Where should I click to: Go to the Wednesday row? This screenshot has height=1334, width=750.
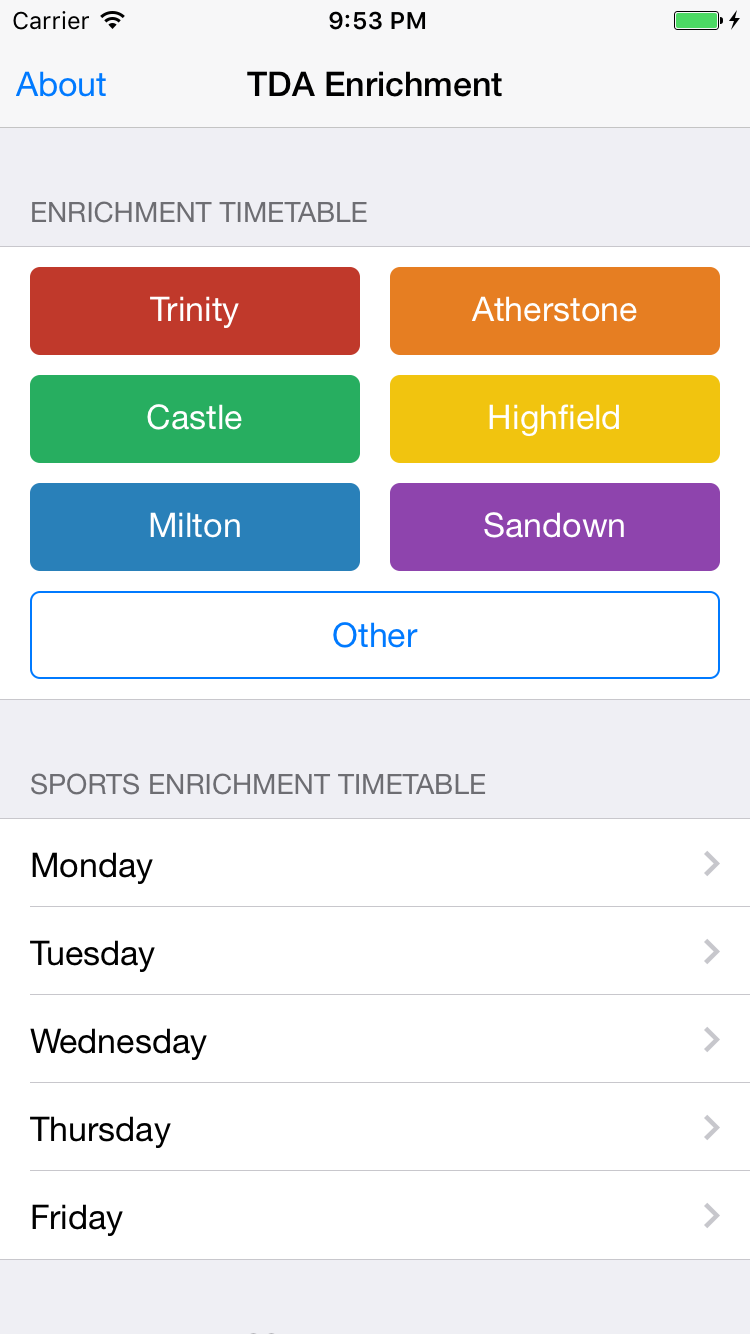(x=375, y=1039)
